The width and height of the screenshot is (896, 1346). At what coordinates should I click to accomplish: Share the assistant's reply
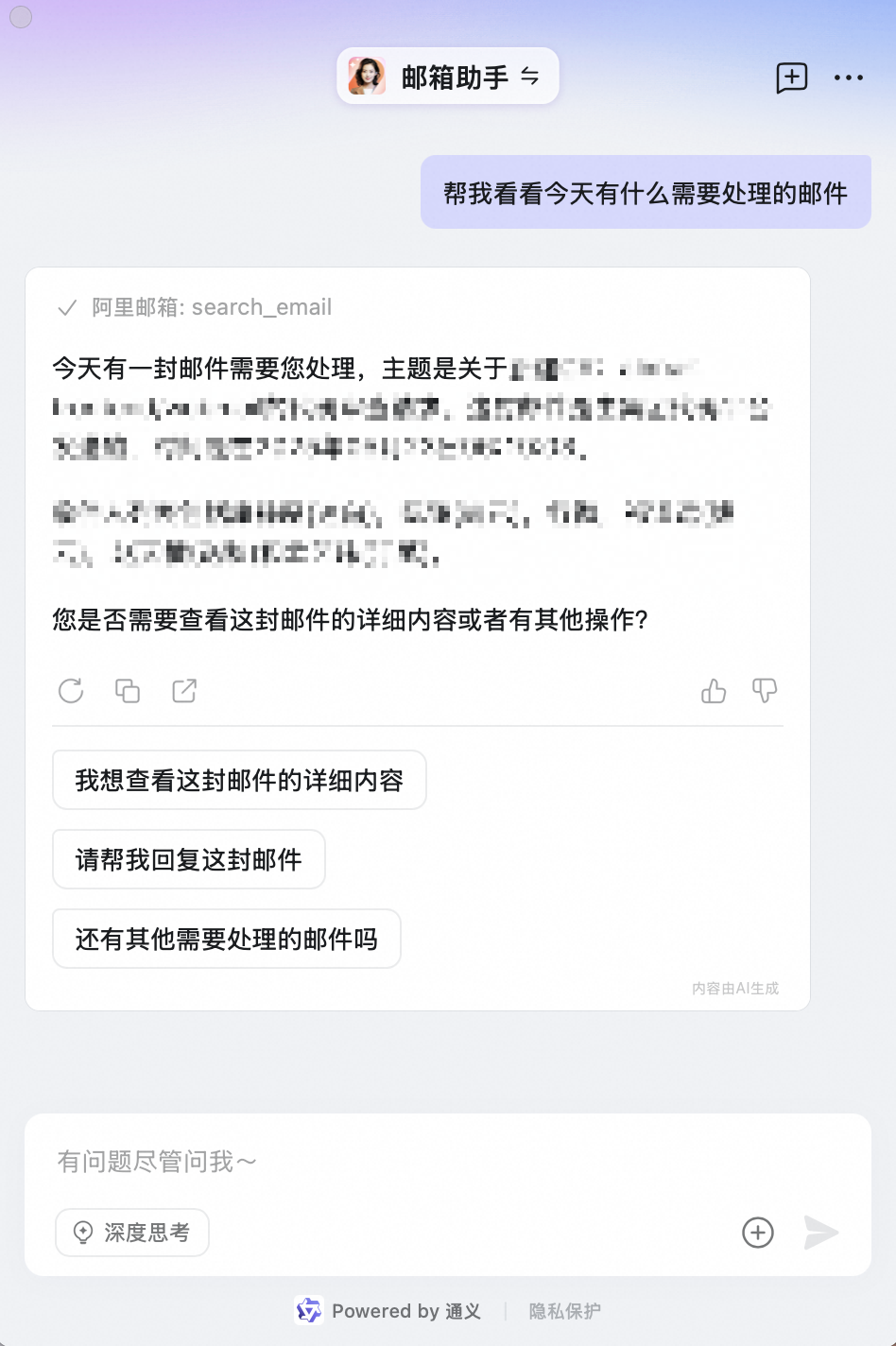(x=184, y=691)
